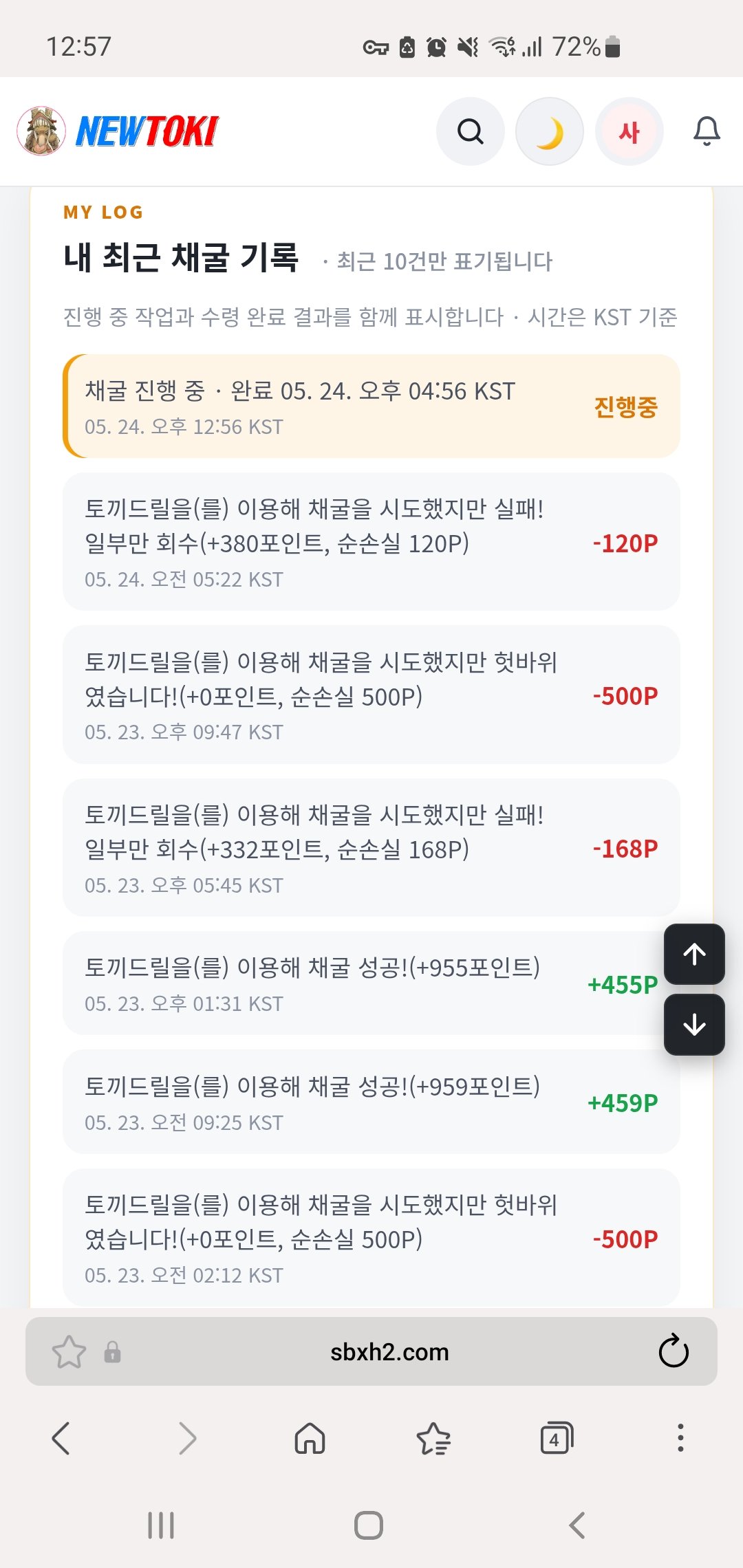Tap the NEWTOKI logo to go home
743x1568 pixels.
118,131
